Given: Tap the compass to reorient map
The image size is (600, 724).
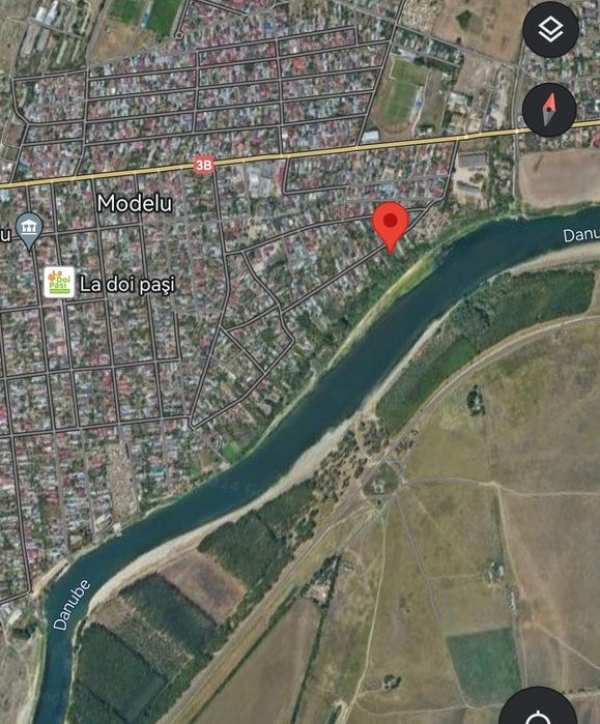Looking at the screenshot, I should pos(549,110).
